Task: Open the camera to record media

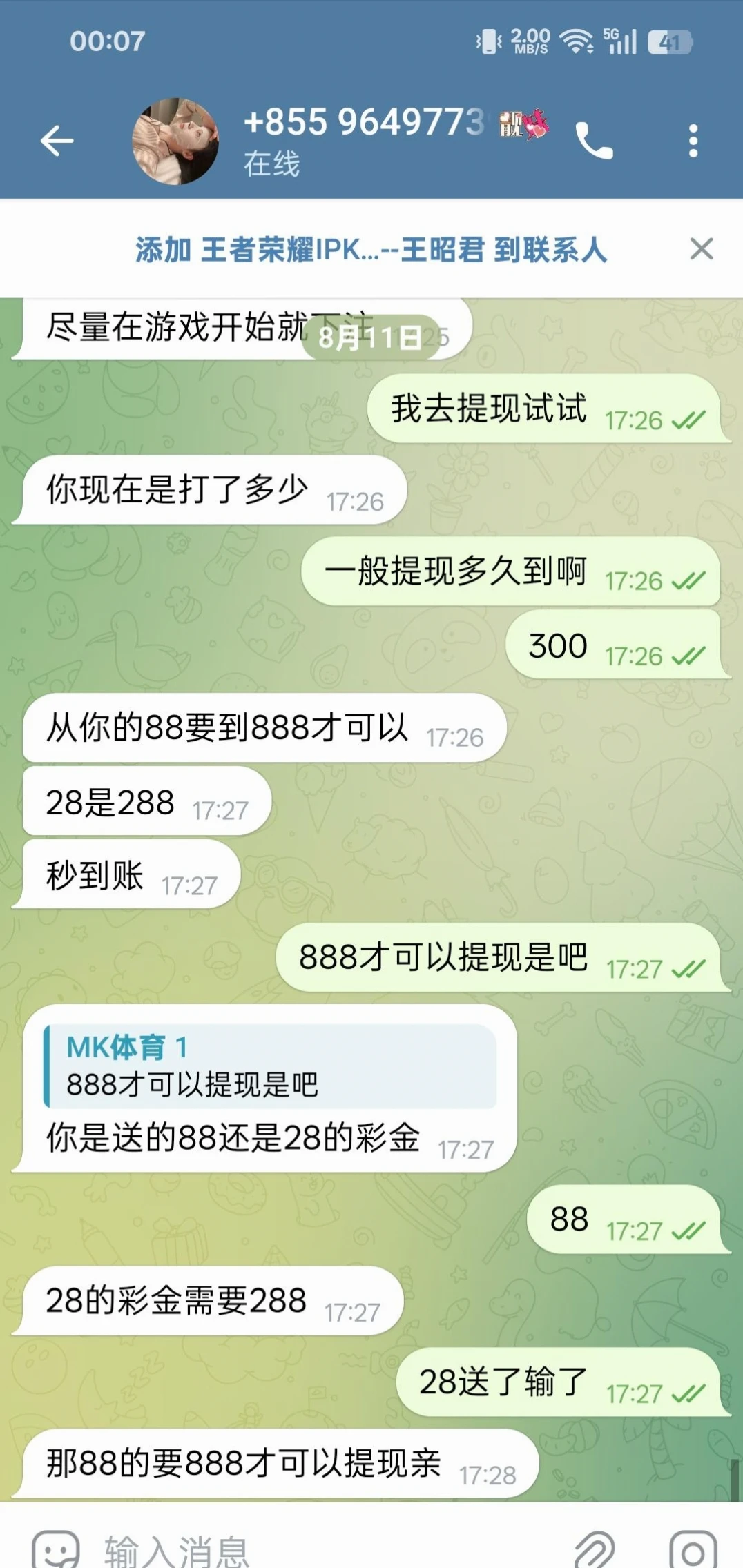Action: (x=693, y=1550)
